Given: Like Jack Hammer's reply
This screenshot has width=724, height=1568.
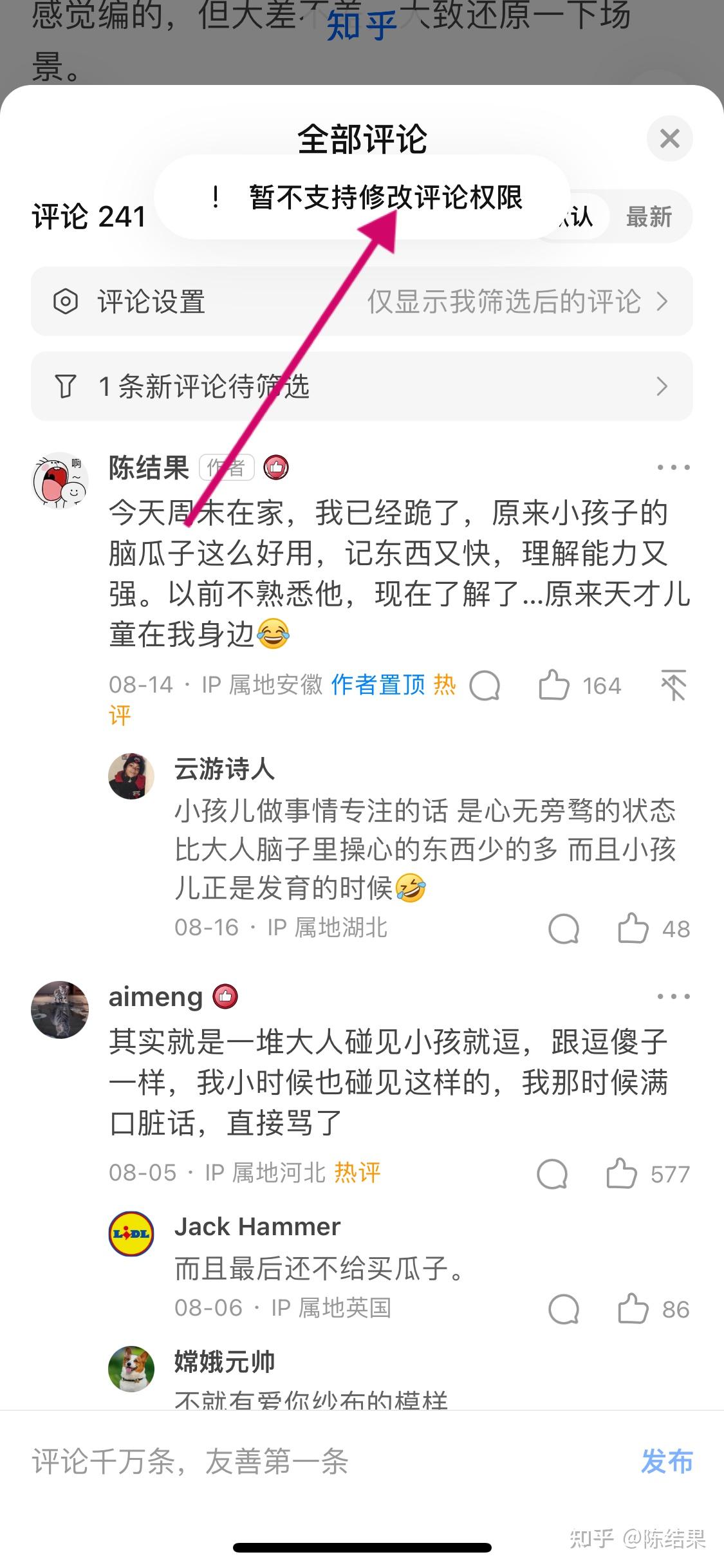Looking at the screenshot, I should (x=633, y=1309).
